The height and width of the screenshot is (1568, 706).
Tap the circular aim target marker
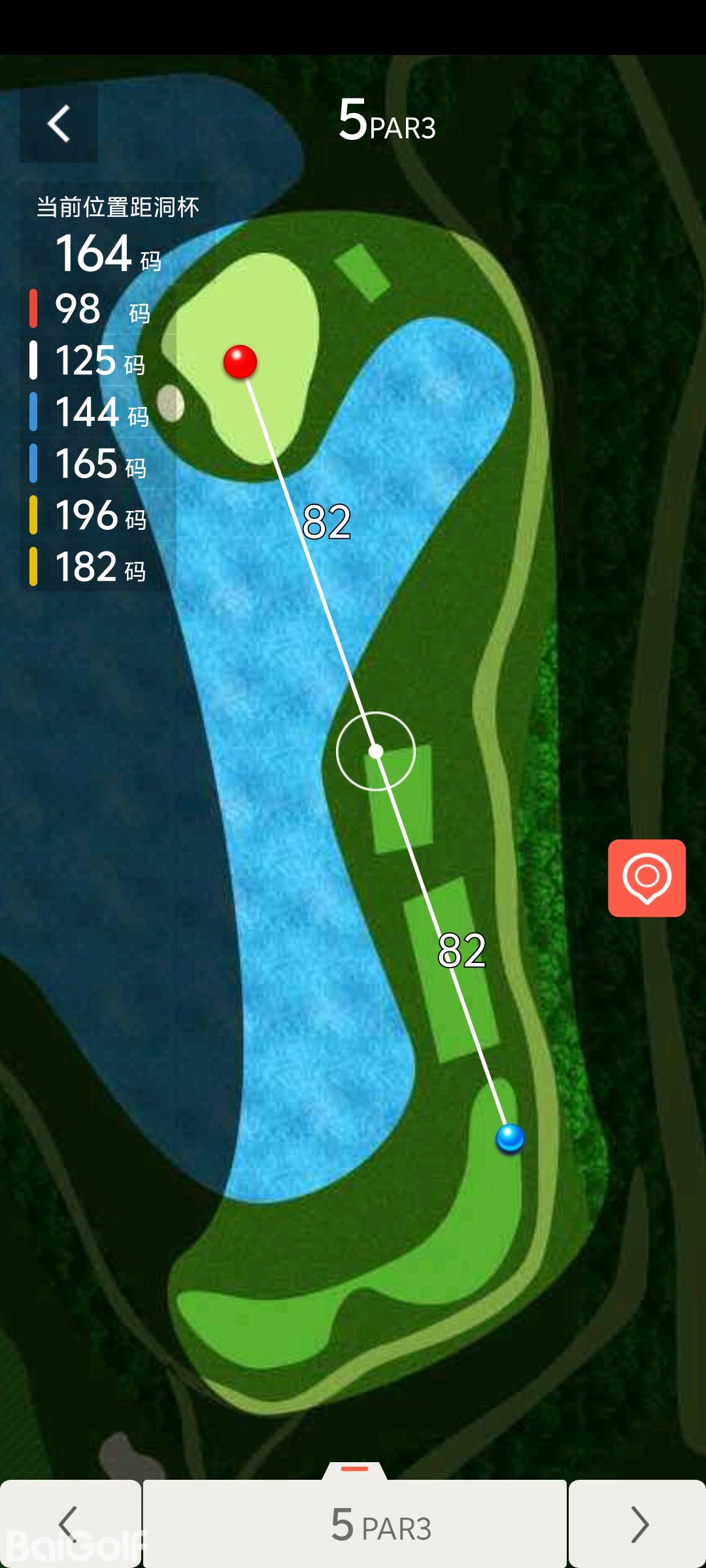[x=376, y=751]
